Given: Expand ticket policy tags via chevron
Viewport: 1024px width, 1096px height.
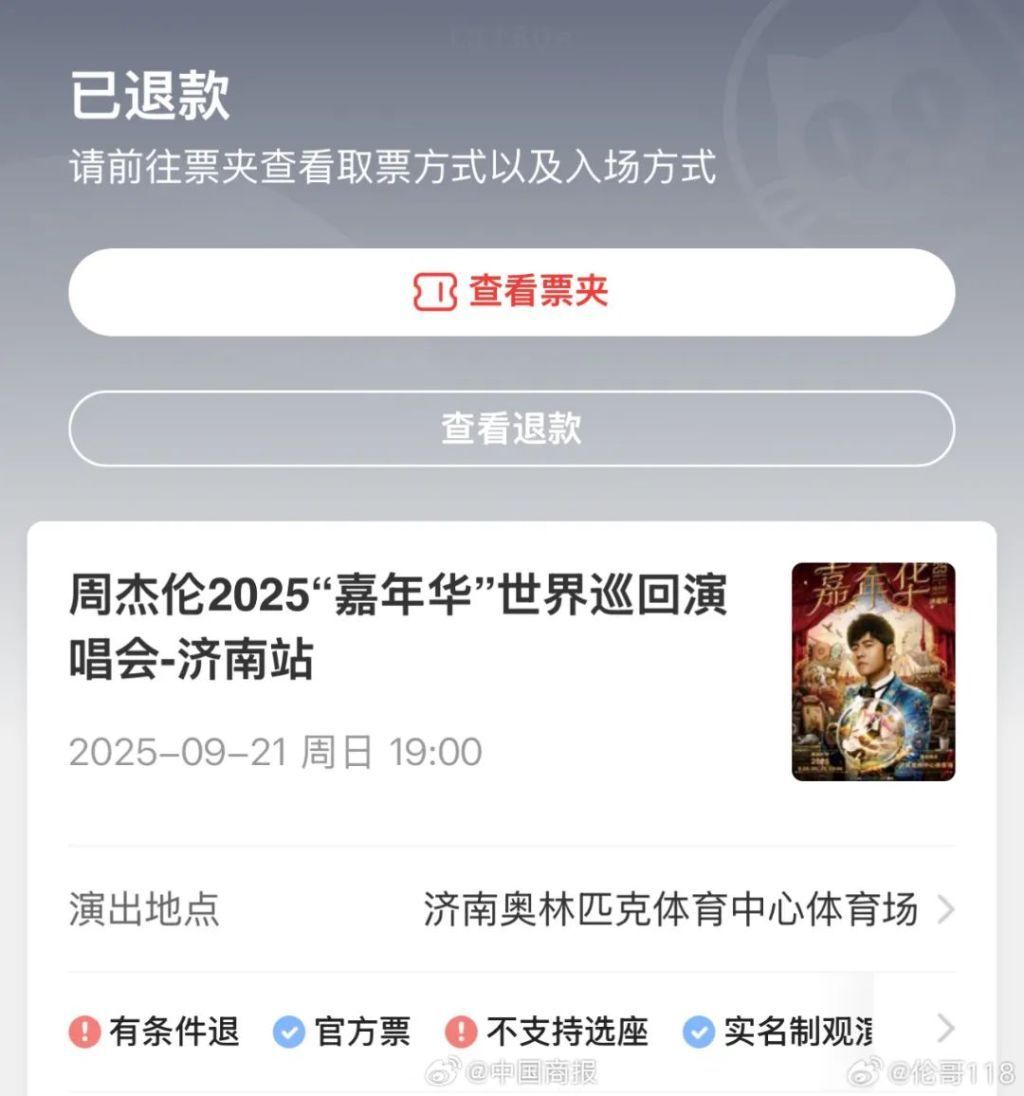Looking at the screenshot, I should (946, 1030).
